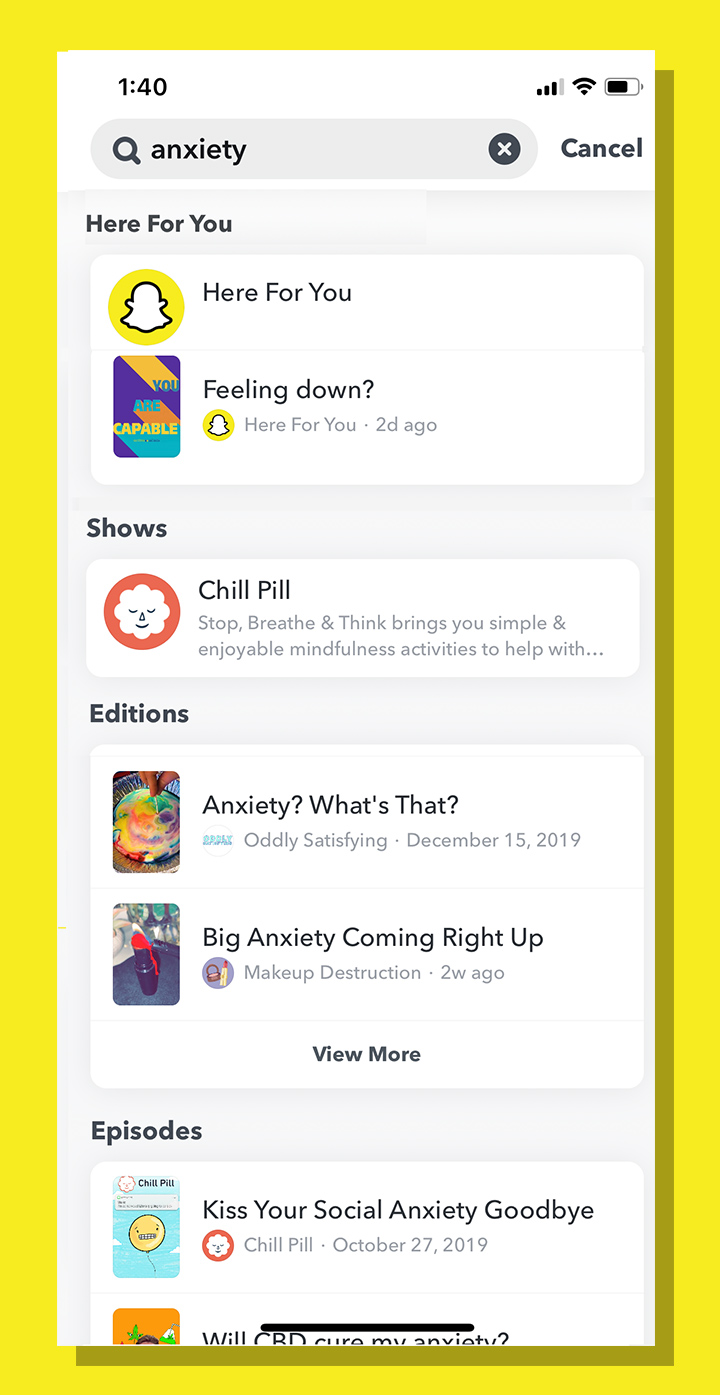Viewport: 720px width, 1395px height.
Task: Open Chill Pill icon next to October 27 episode
Action: tap(218, 1245)
